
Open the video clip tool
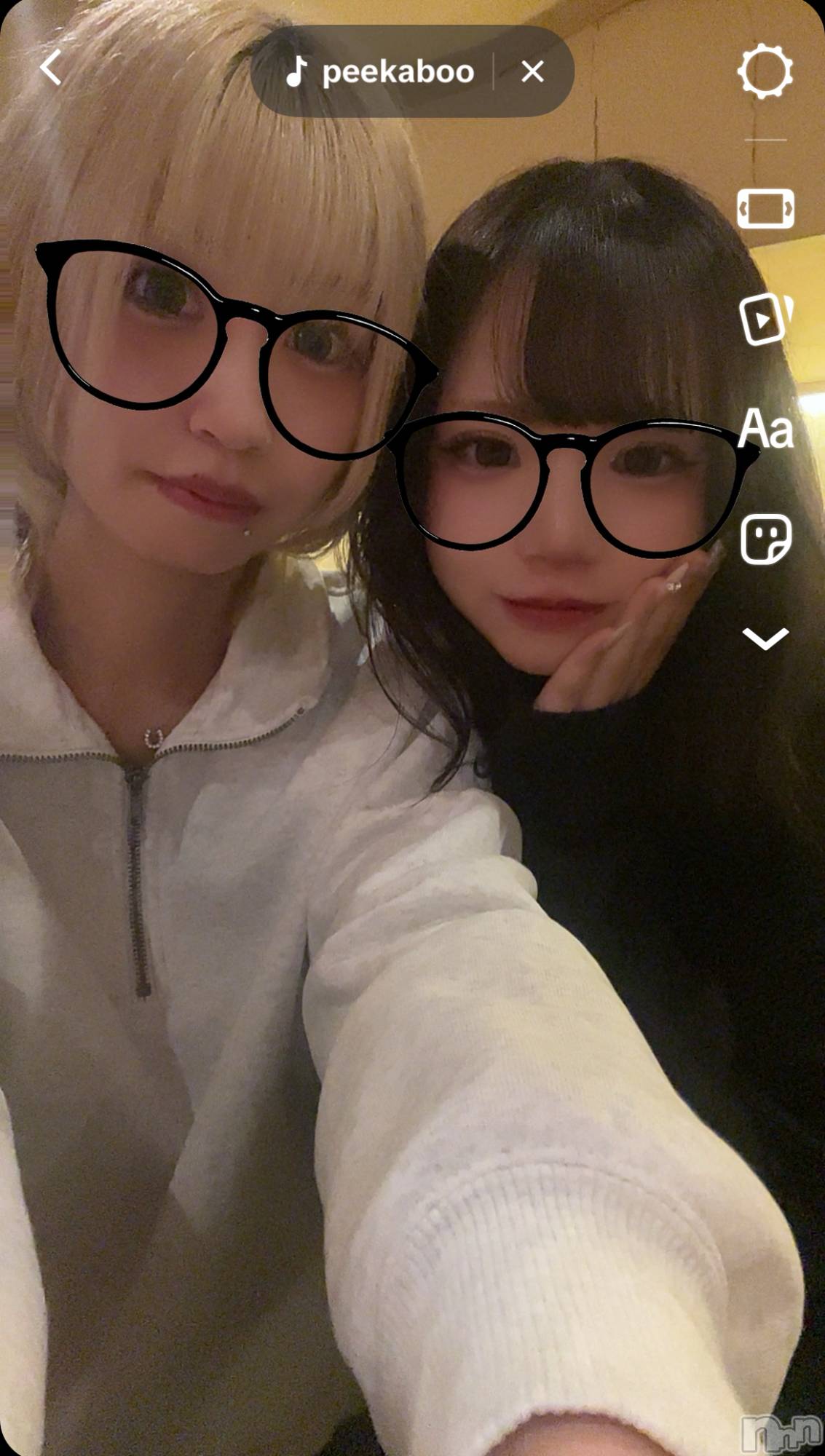765,319
